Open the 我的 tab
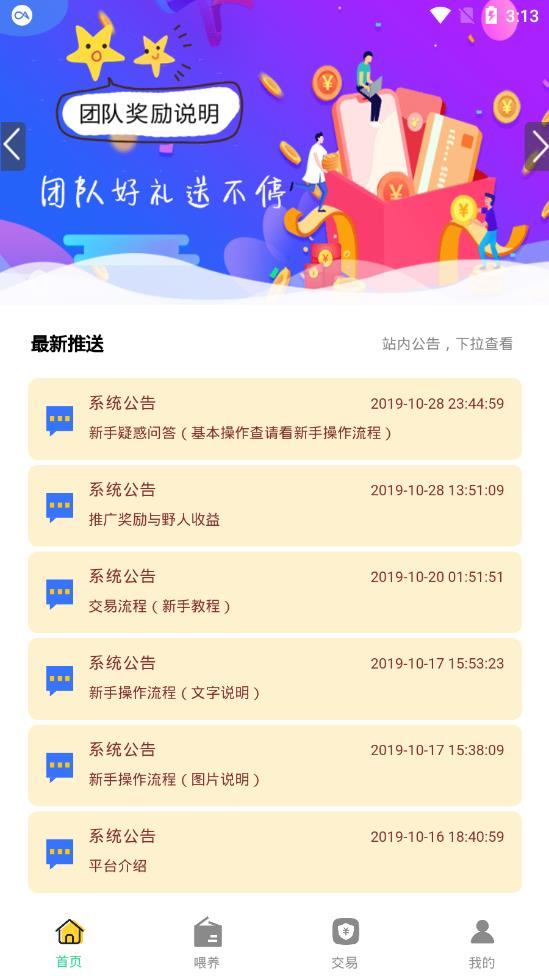549x976 pixels. (x=481, y=942)
